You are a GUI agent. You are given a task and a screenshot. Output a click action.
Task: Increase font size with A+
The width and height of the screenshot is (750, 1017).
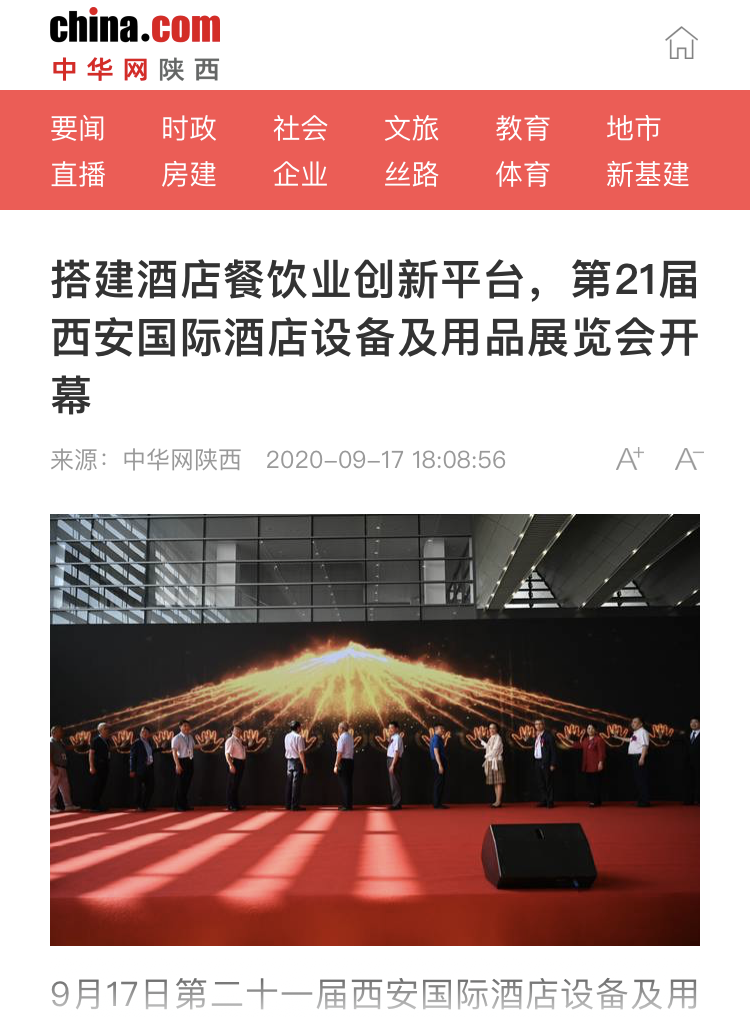coord(629,459)
